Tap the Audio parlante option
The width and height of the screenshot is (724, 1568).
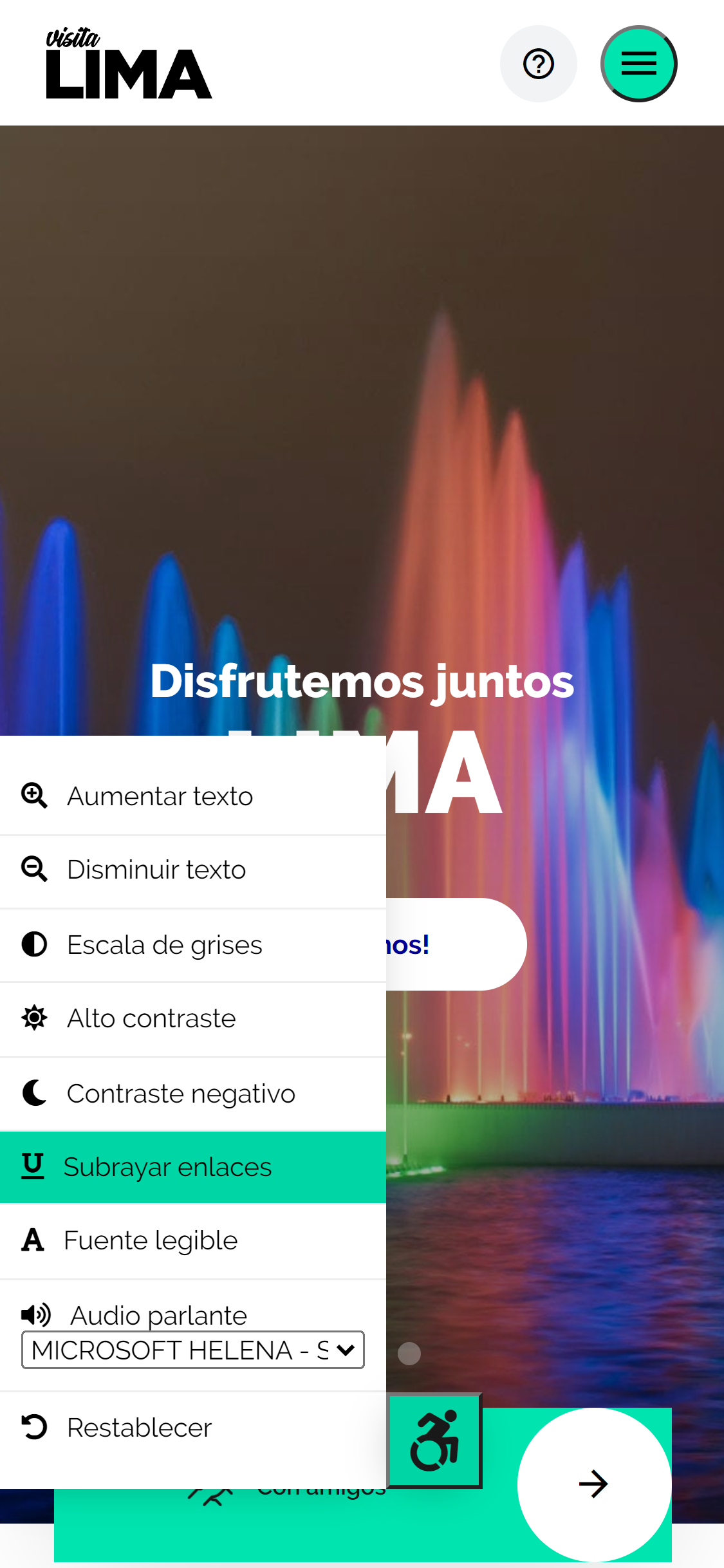click(158, 1315)
